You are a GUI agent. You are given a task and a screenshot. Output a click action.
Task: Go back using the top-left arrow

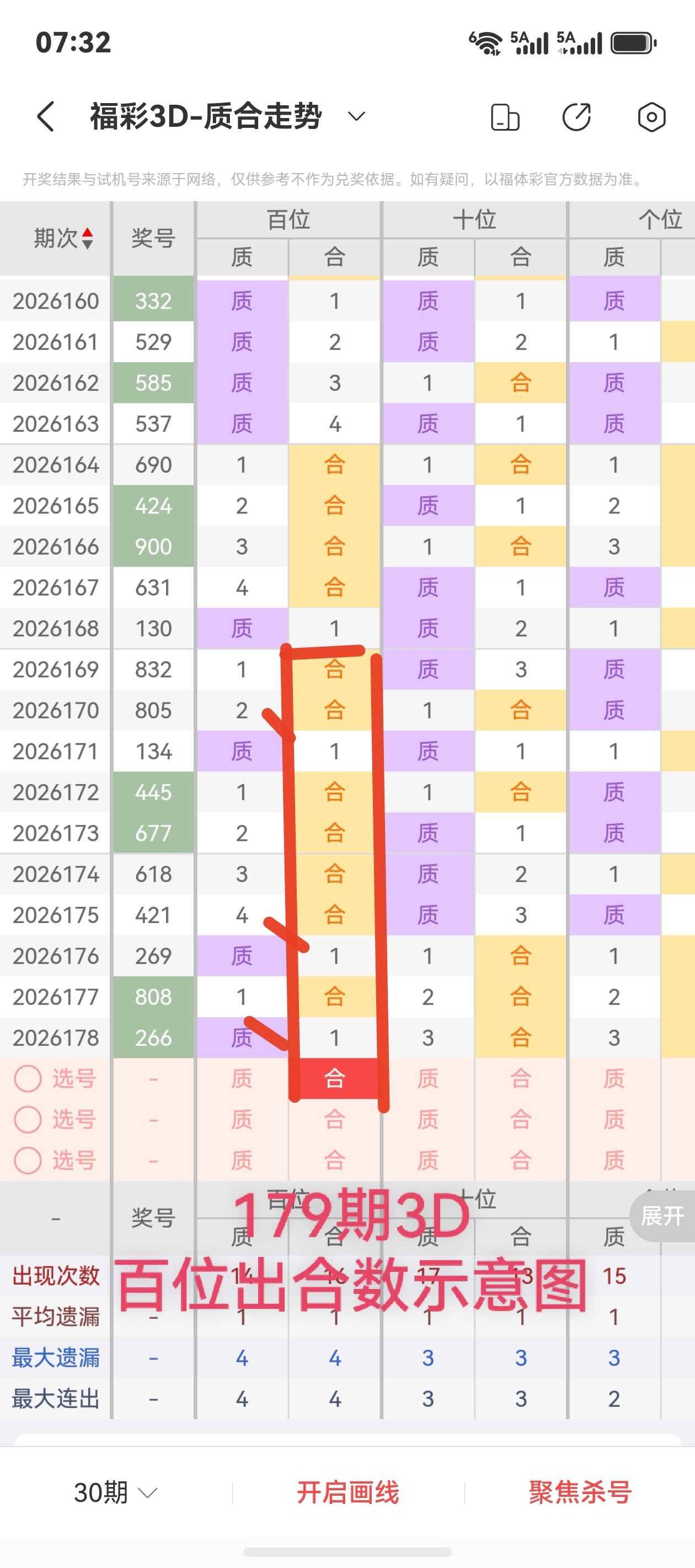coord(46,116)
